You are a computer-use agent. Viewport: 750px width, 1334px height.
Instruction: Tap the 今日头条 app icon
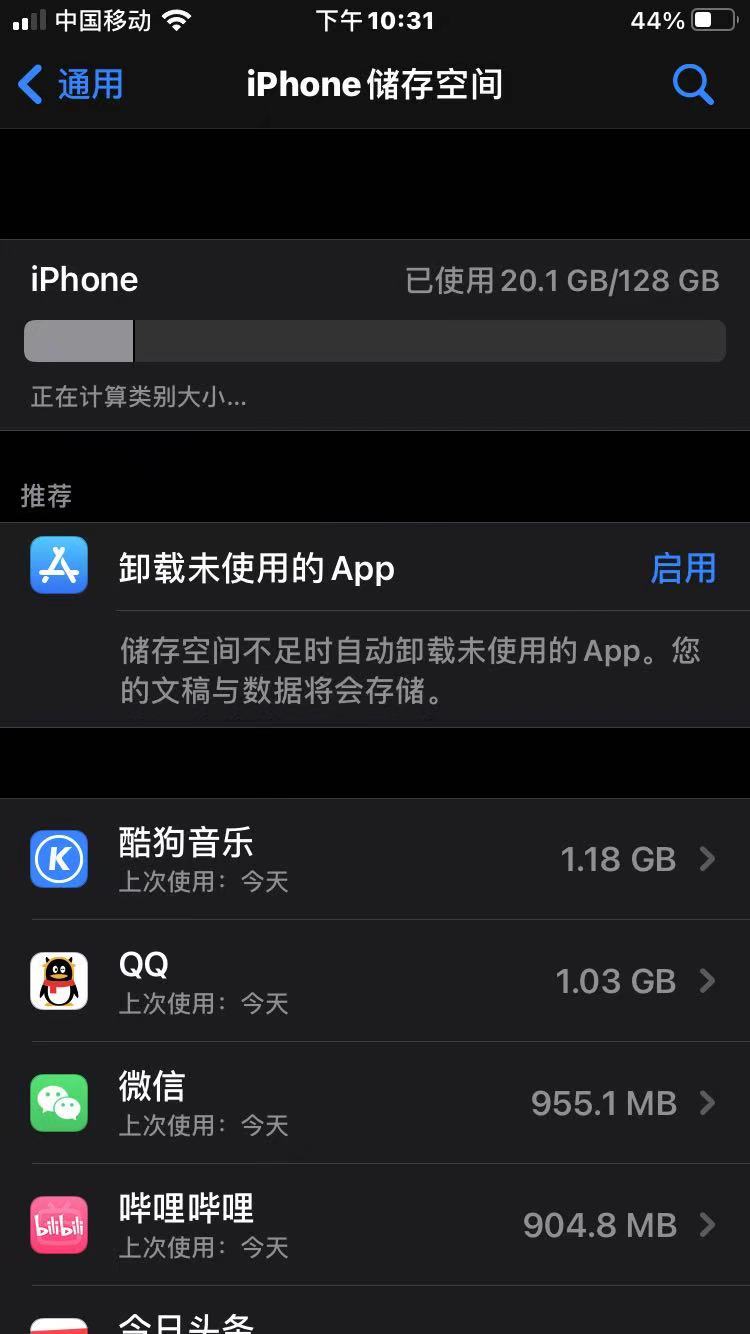[x=59, y=1325]
